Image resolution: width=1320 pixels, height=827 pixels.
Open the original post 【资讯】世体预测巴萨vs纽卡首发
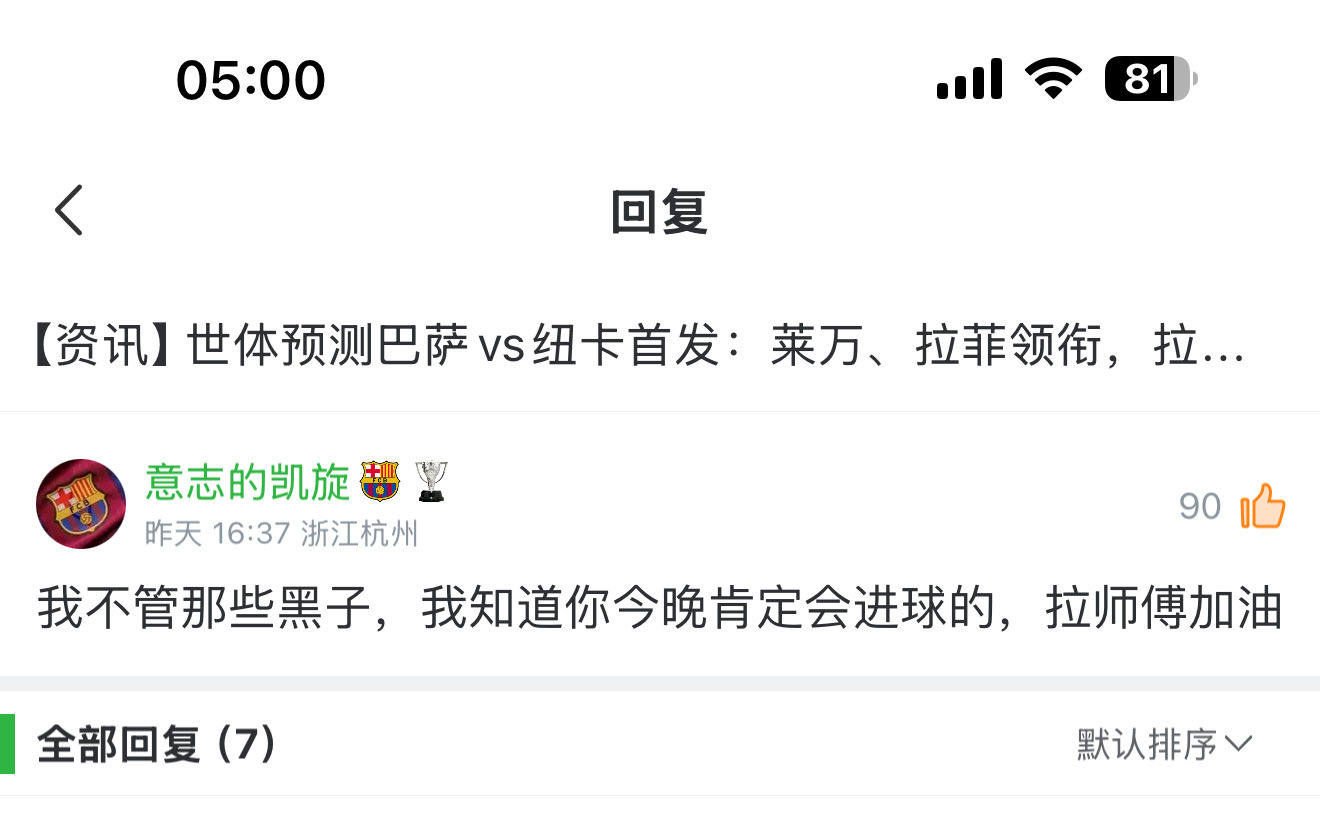(x=640, y=349)
